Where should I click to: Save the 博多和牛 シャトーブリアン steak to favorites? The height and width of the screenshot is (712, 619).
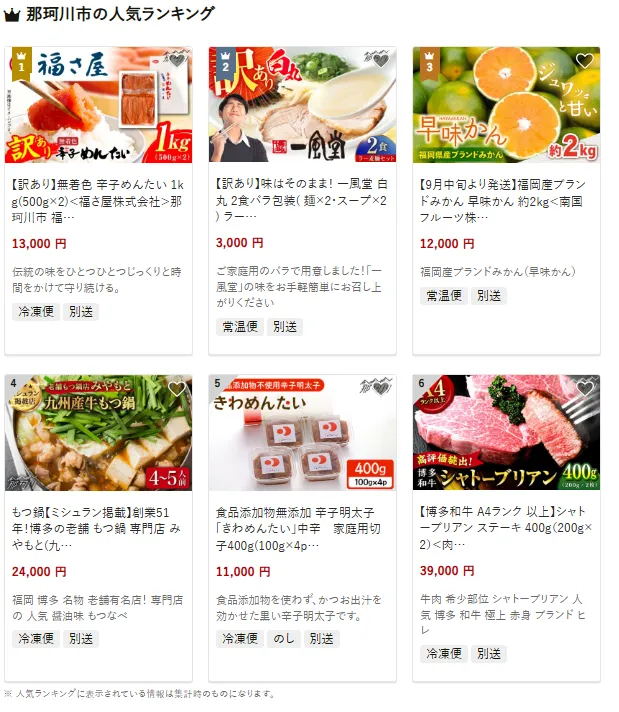[585, 389]
